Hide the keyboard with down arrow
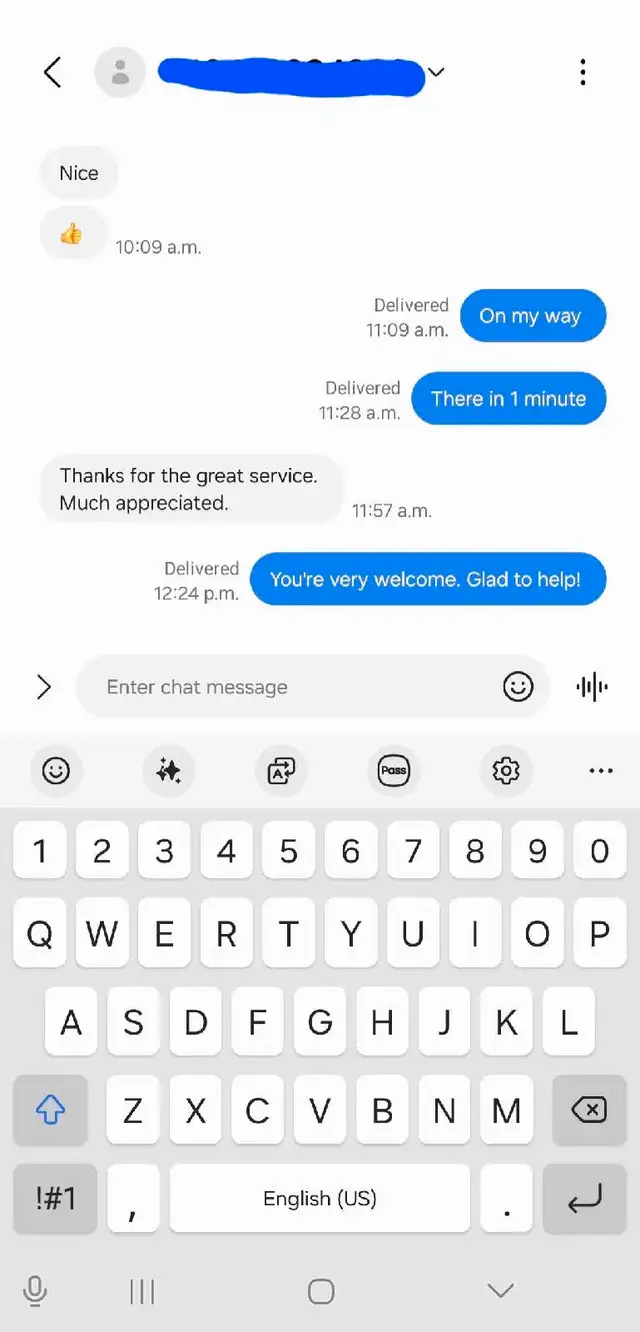 coord(500,1291)
